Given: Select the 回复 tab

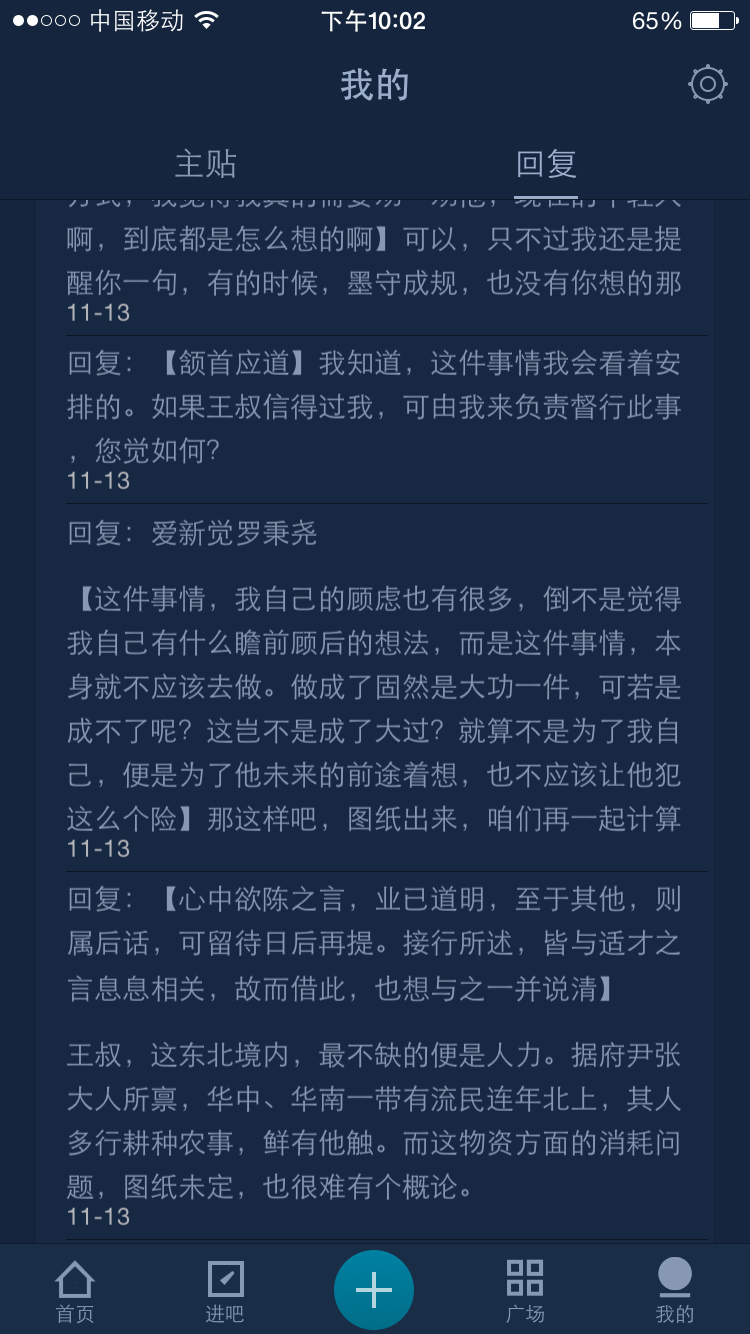Looking at the screenshot, I should pos(546,163).
